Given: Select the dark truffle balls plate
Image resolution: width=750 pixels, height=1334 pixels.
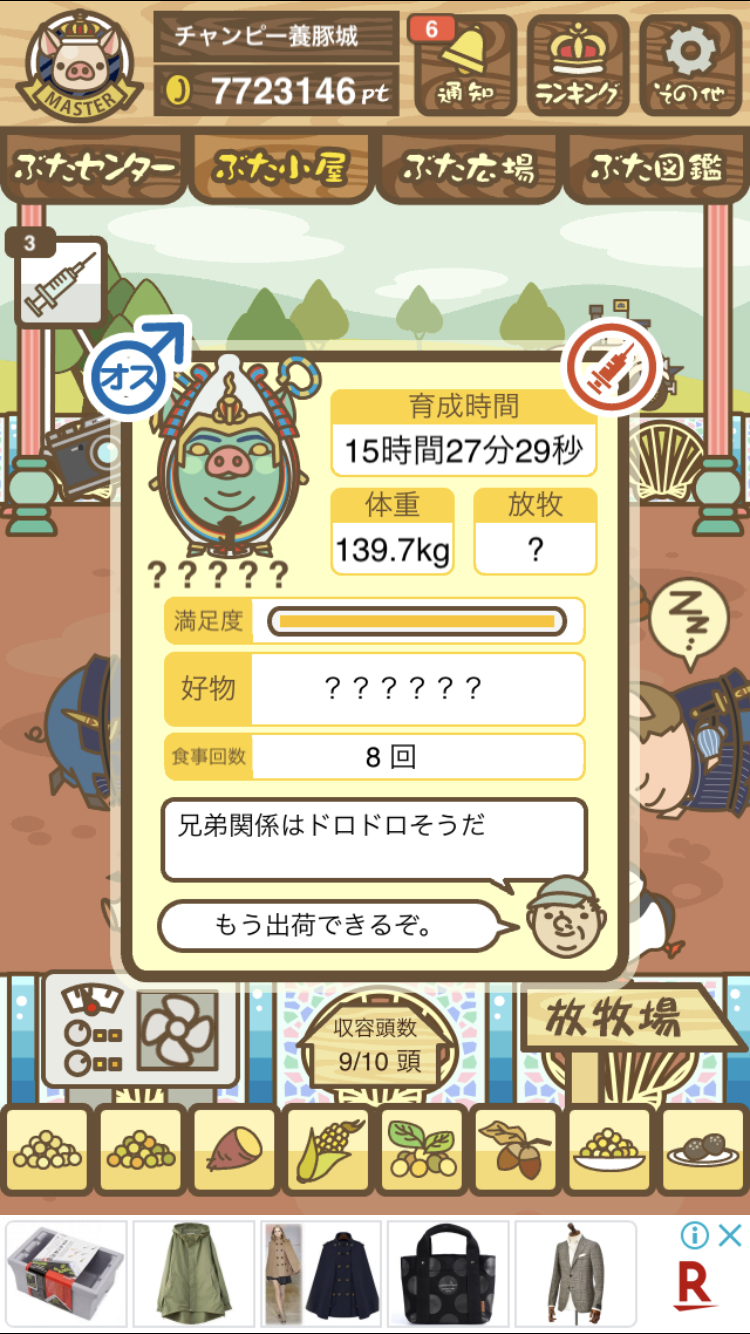Looking at the screenshot, I should pyautogui.click(x=702, y=1150).
